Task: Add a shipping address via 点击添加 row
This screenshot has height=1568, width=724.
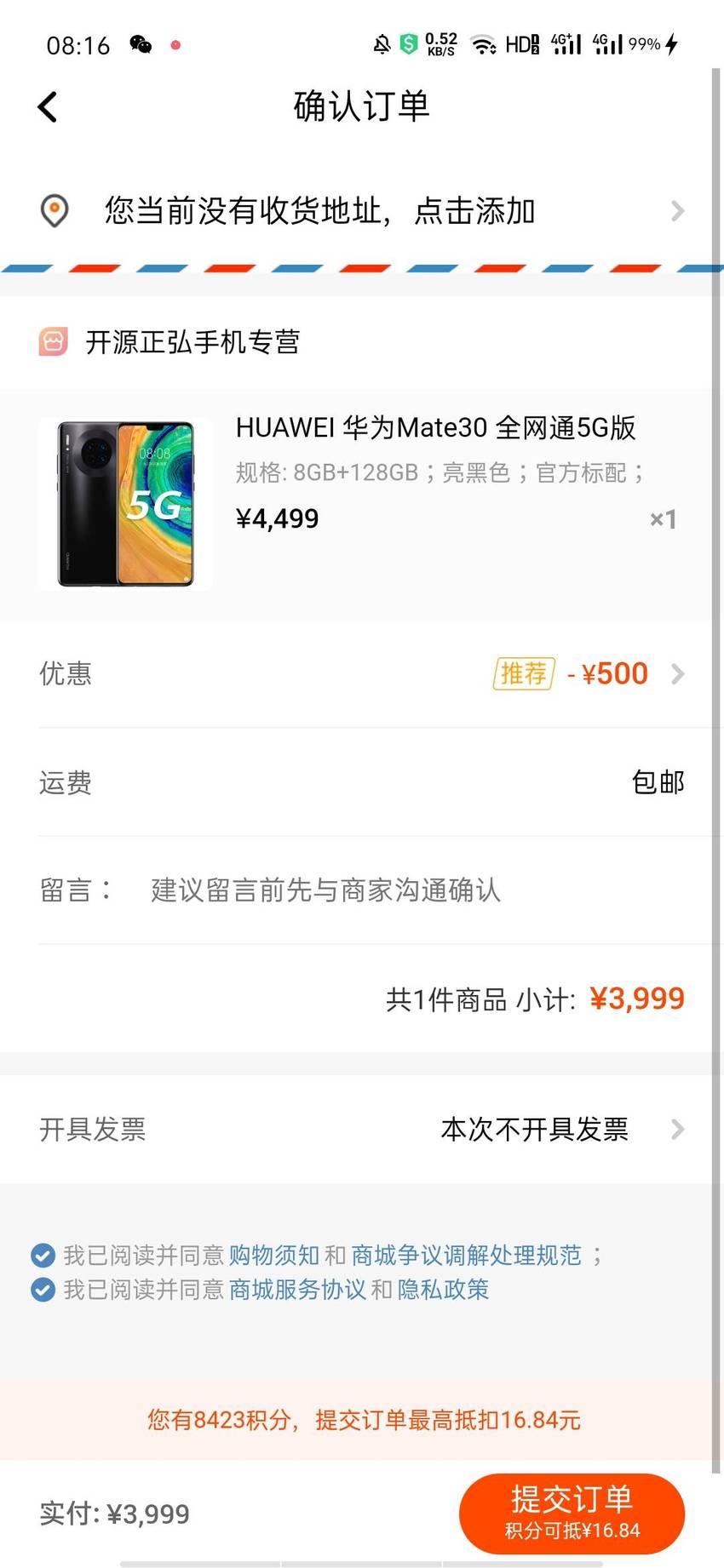Action: tap(362, 210)
